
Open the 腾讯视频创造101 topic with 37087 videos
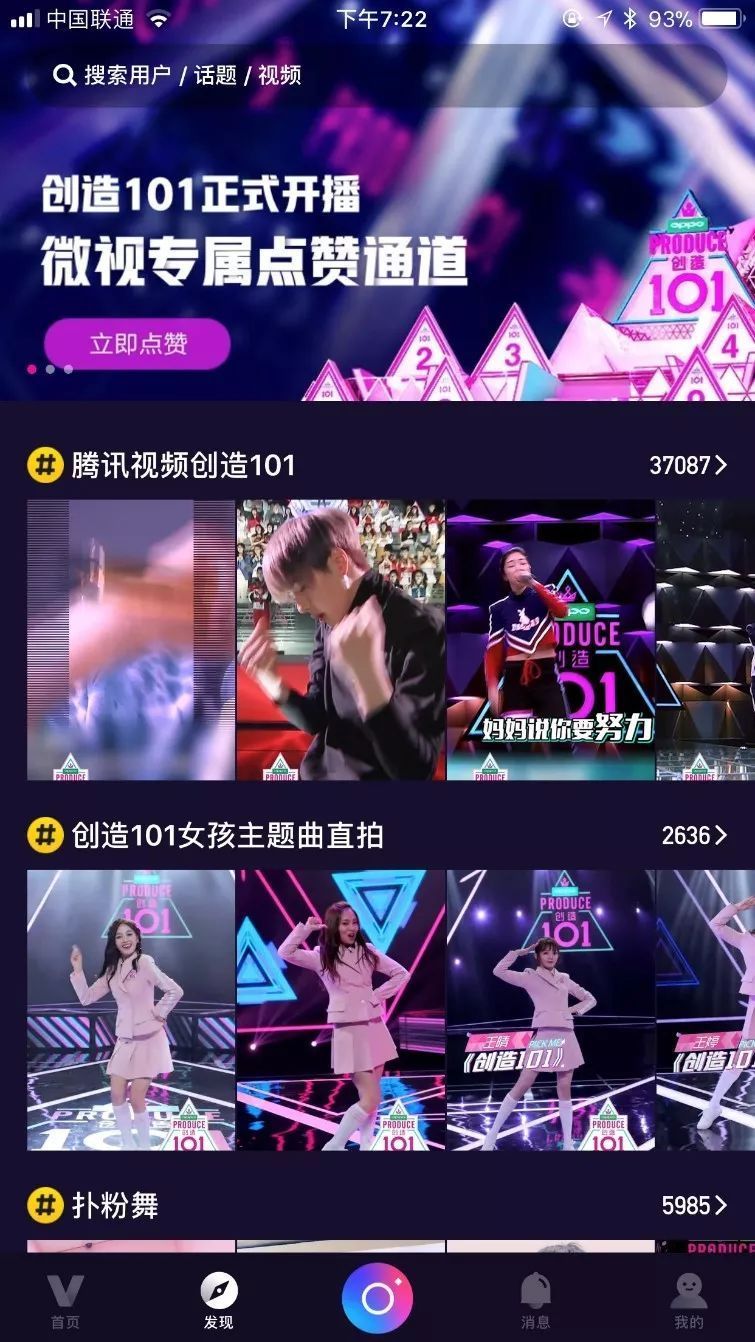[377, 465]
